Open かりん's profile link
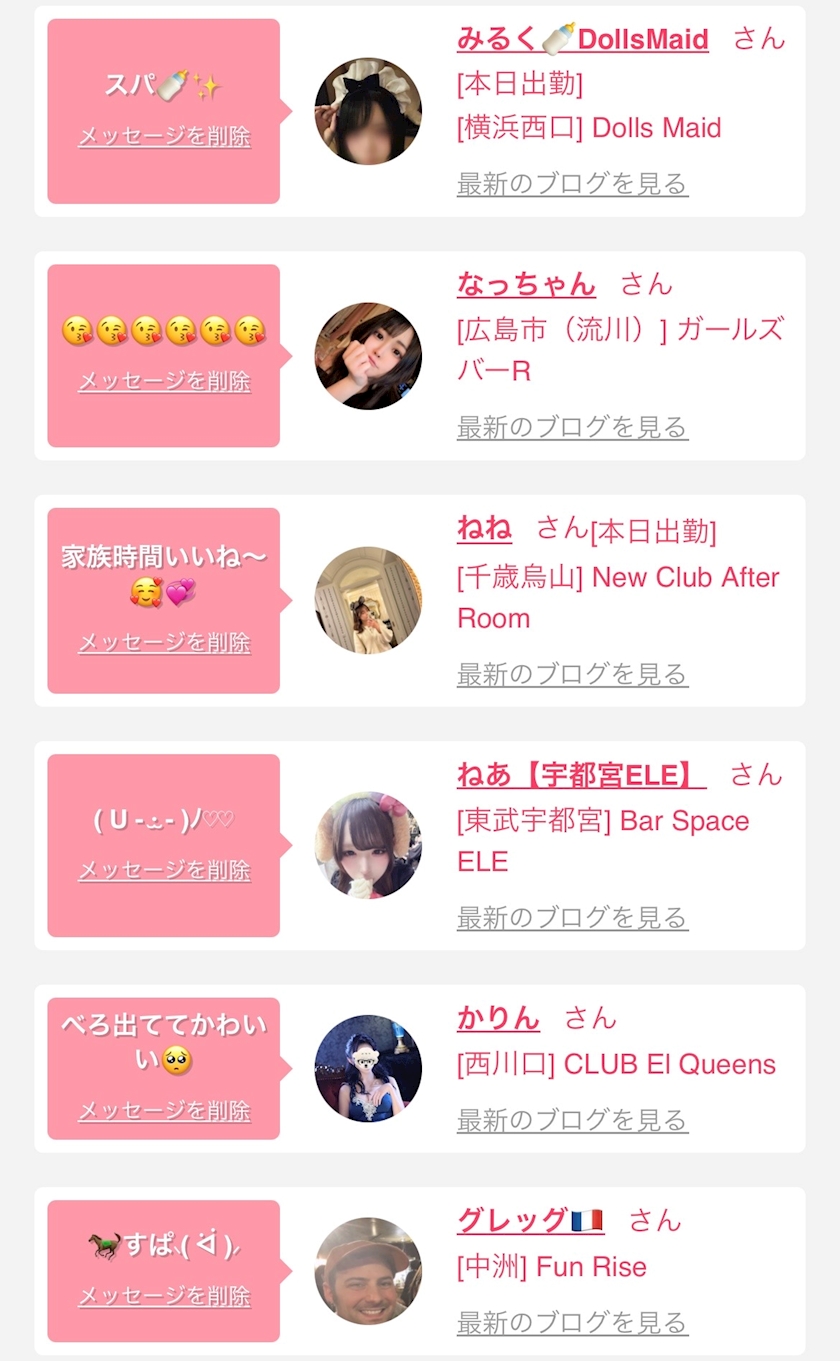This screenshot has height=1361, width=840. tap(498, 1018)
